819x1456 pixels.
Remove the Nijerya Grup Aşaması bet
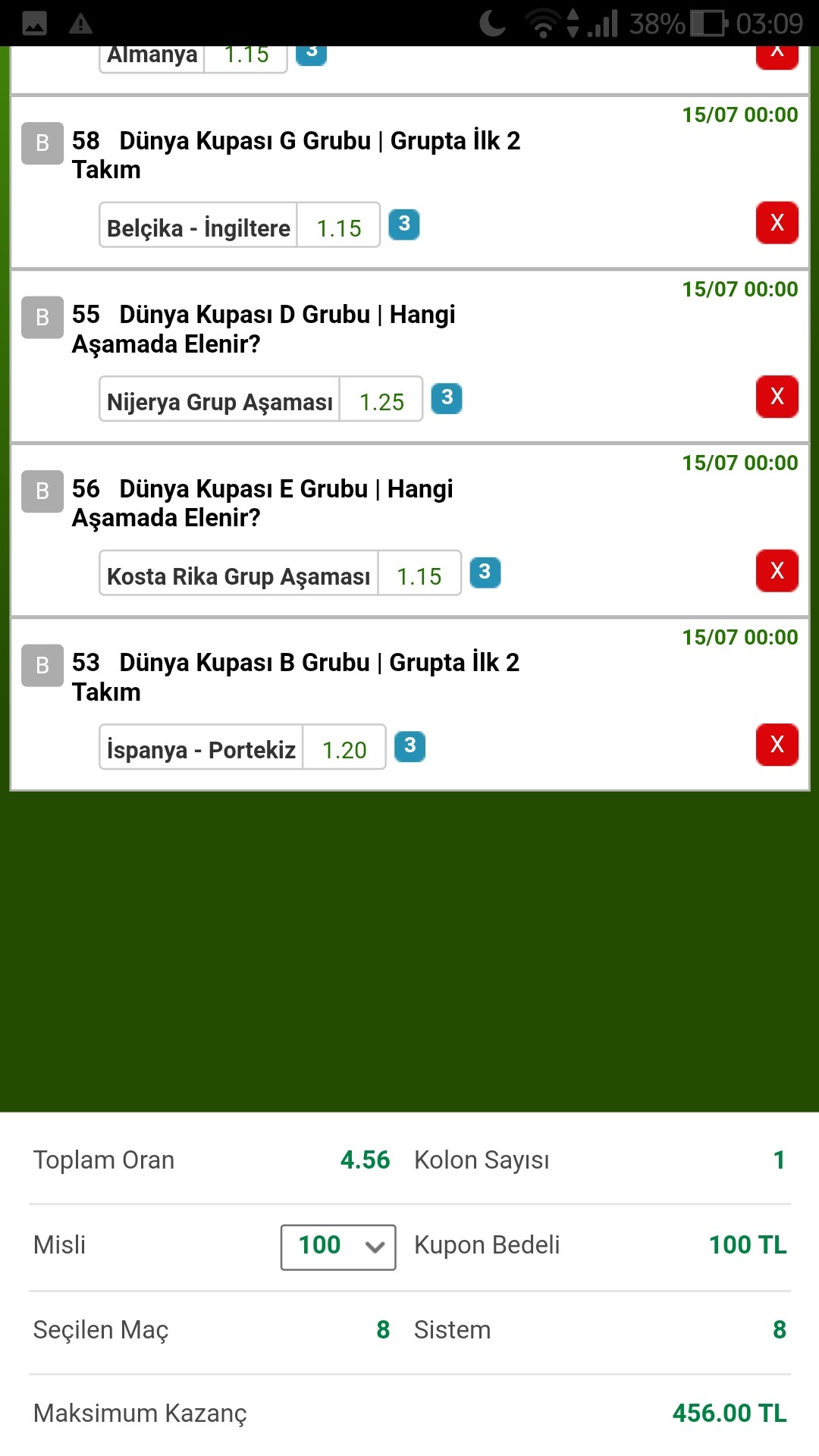coord(777,397)
